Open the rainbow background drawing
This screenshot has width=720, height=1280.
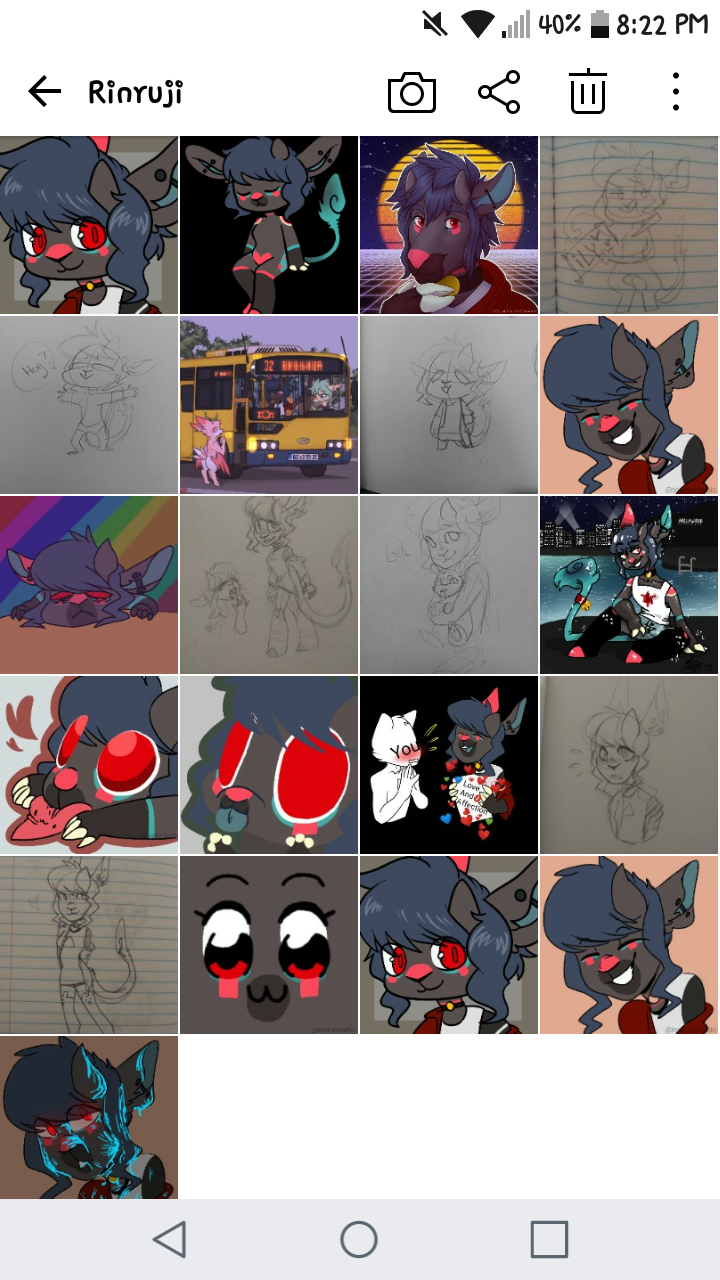[x=89, y=585]
